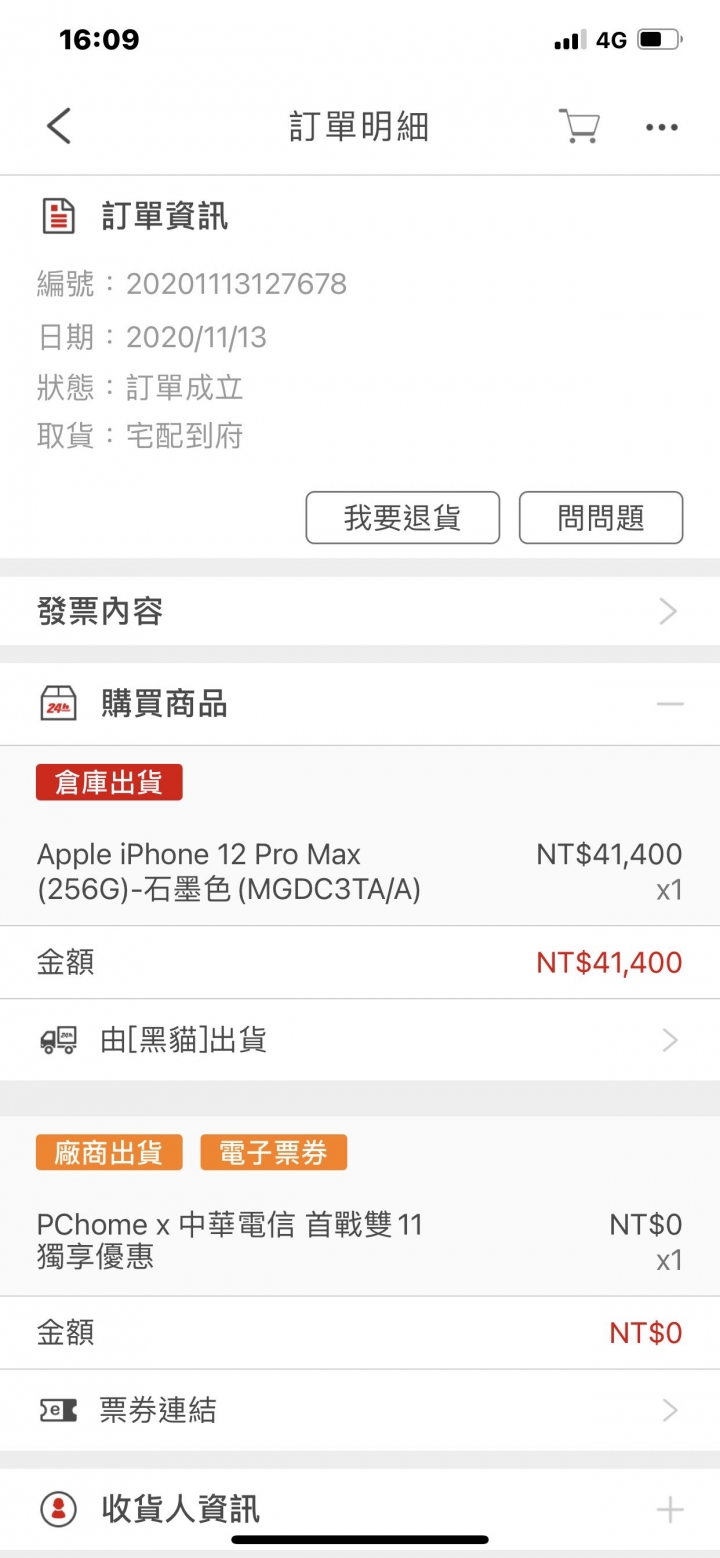This screenshot has width=720, height=1558.
Task: Open the 票券連結 row
Action: click(x=360, y=1410)
